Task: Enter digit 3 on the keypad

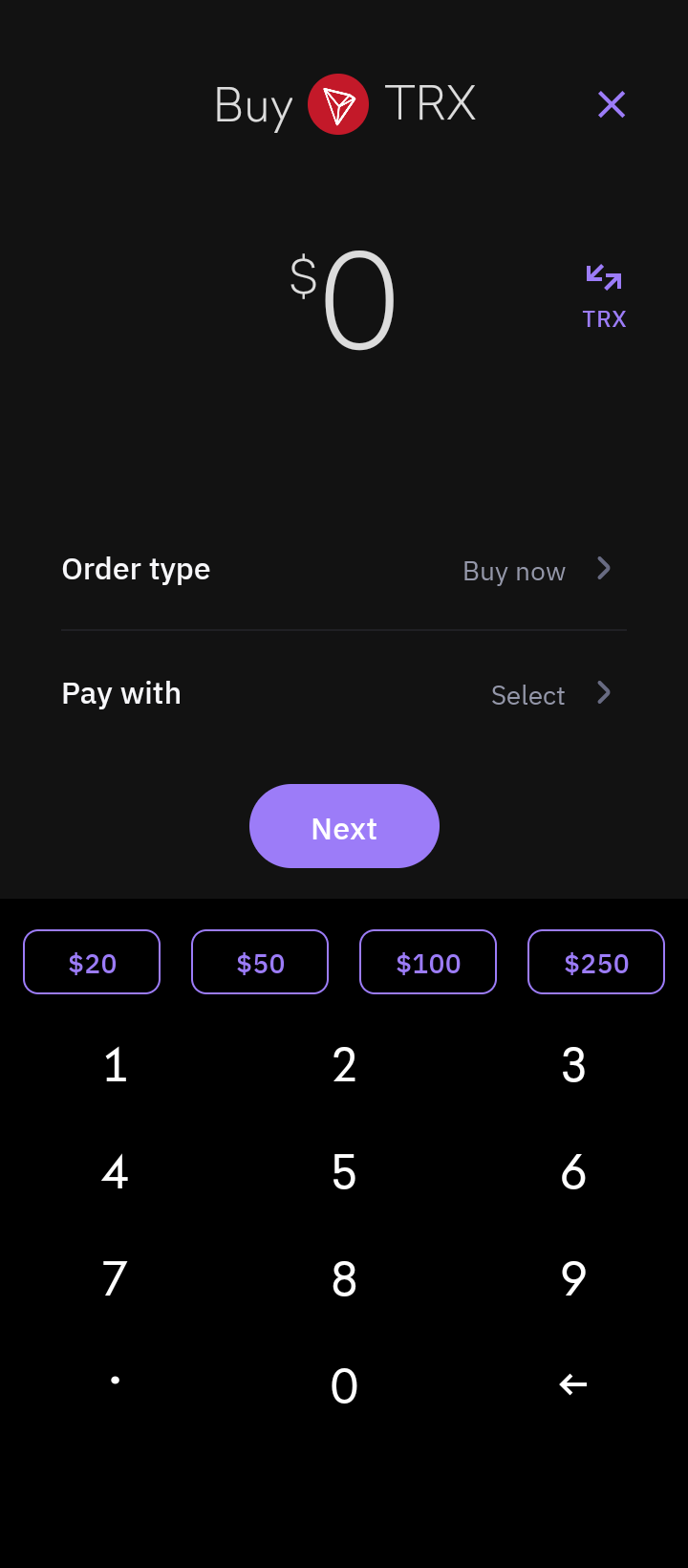Action: (573, 1065)
